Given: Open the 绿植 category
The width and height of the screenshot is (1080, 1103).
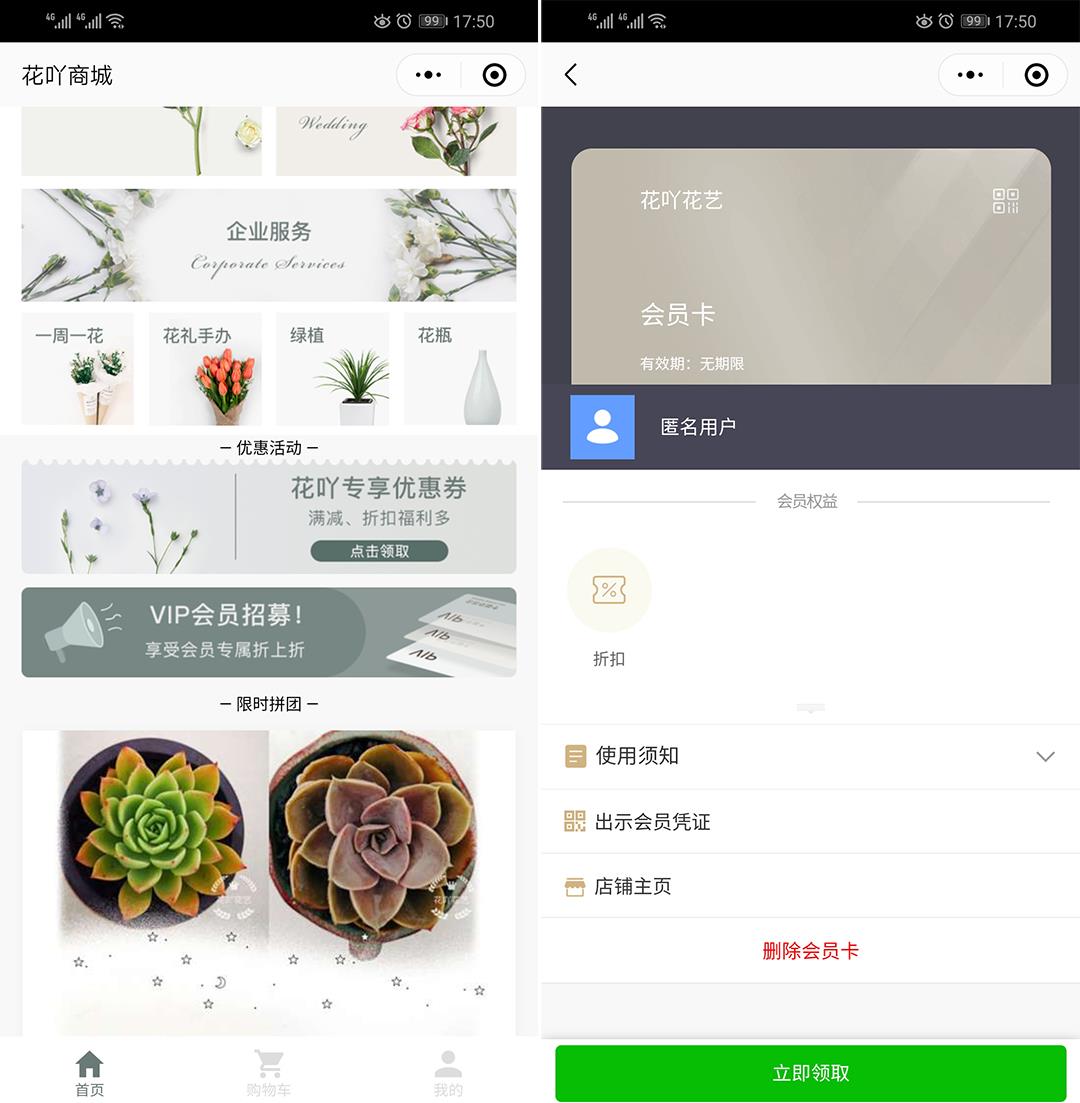Looking at the screenshot, I should coord(332,369).
